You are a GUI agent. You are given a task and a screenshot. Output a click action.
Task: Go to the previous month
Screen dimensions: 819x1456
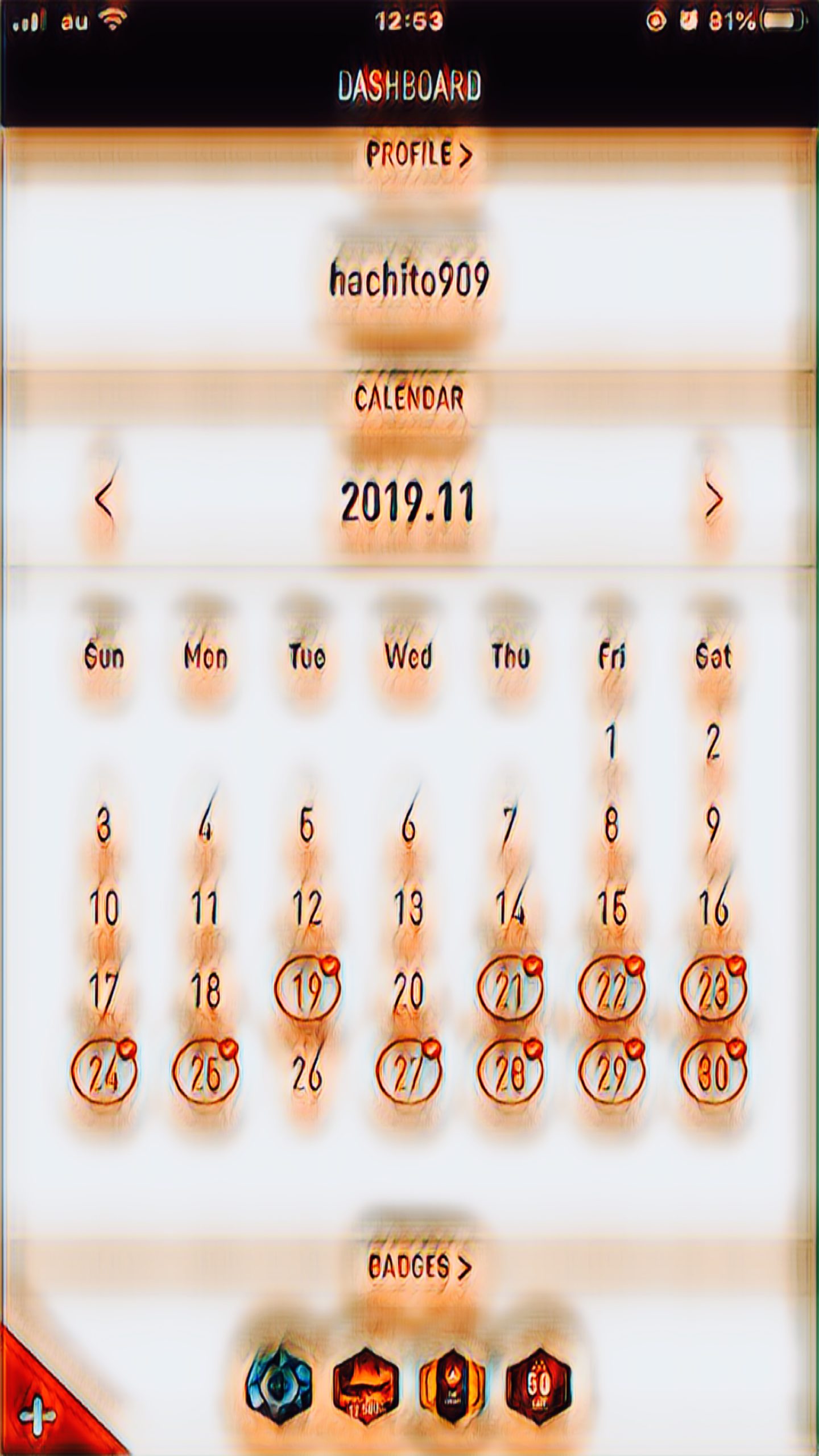click(105, 500)
